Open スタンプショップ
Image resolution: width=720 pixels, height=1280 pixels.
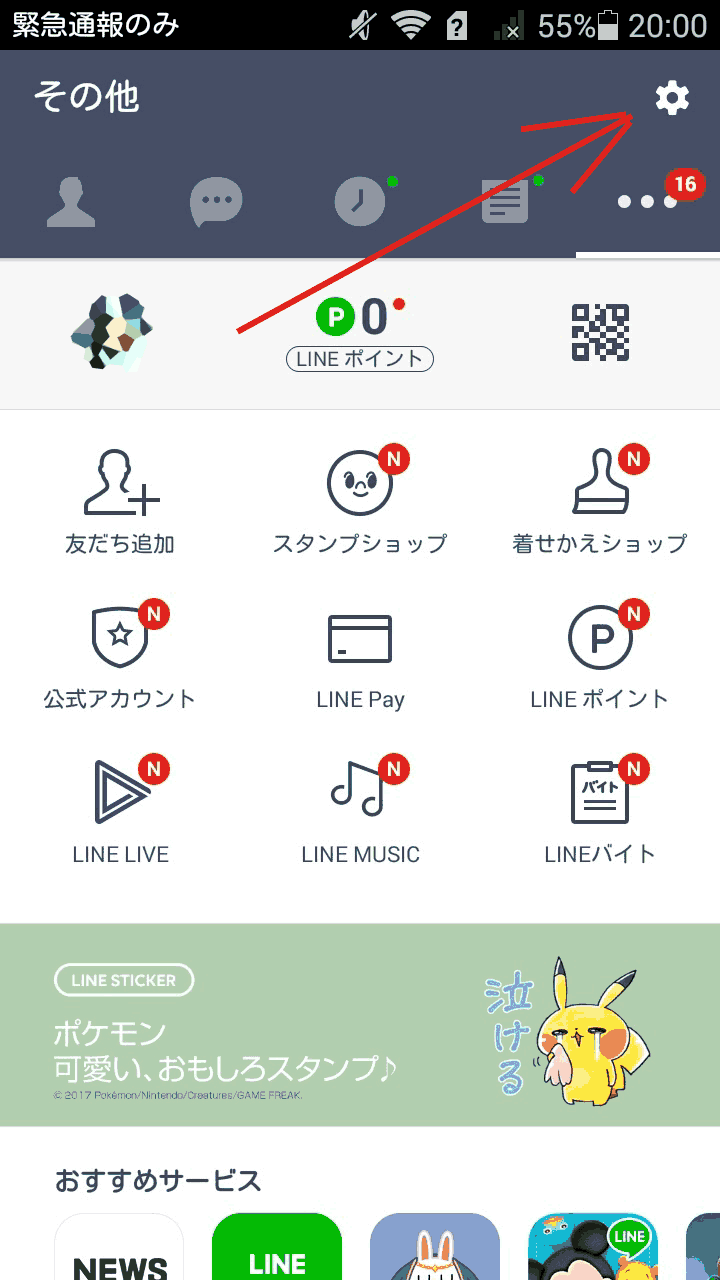point(360,502)
